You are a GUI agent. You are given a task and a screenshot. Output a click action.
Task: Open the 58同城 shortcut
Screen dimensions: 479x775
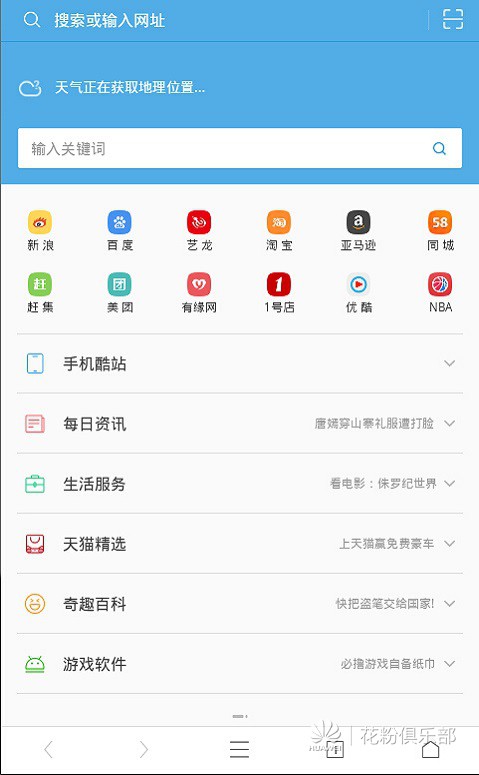[x=440, y=231]
